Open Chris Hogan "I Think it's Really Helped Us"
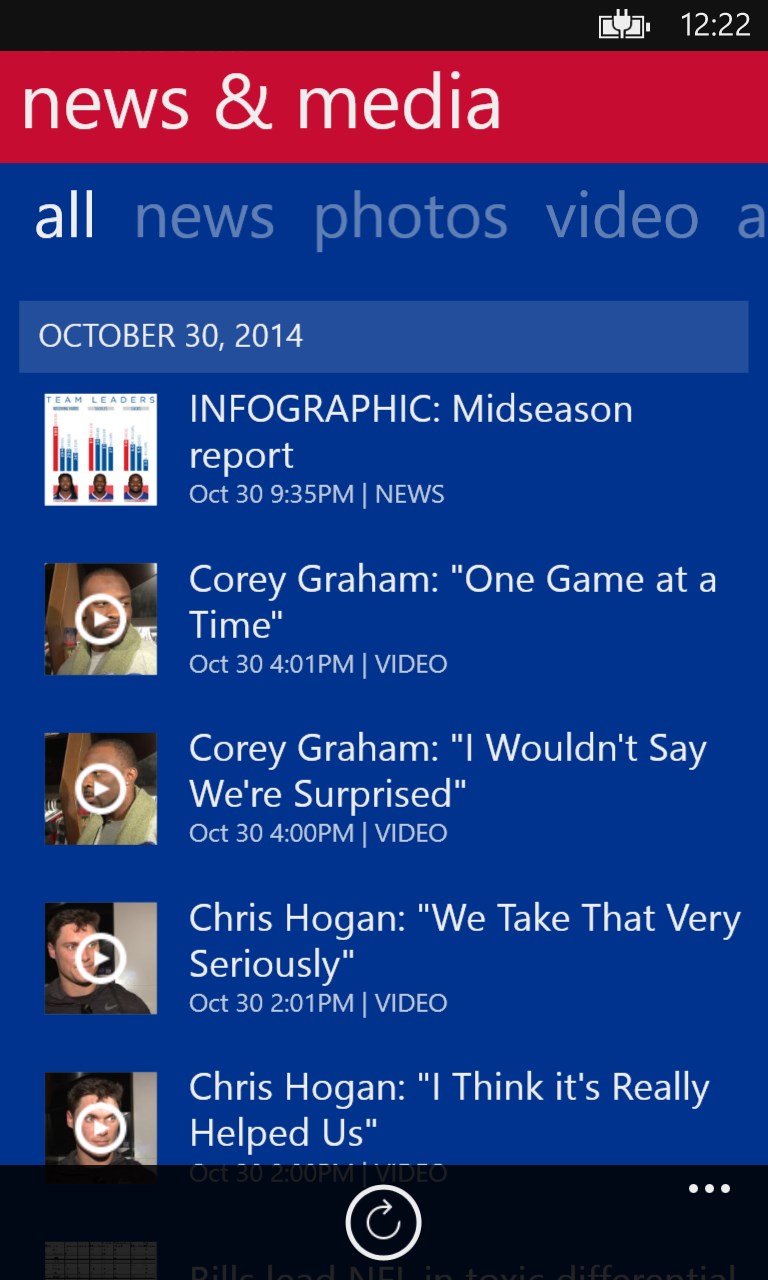The width and height of the screenshot is (768, 1280). click(x=448, y=1110)
